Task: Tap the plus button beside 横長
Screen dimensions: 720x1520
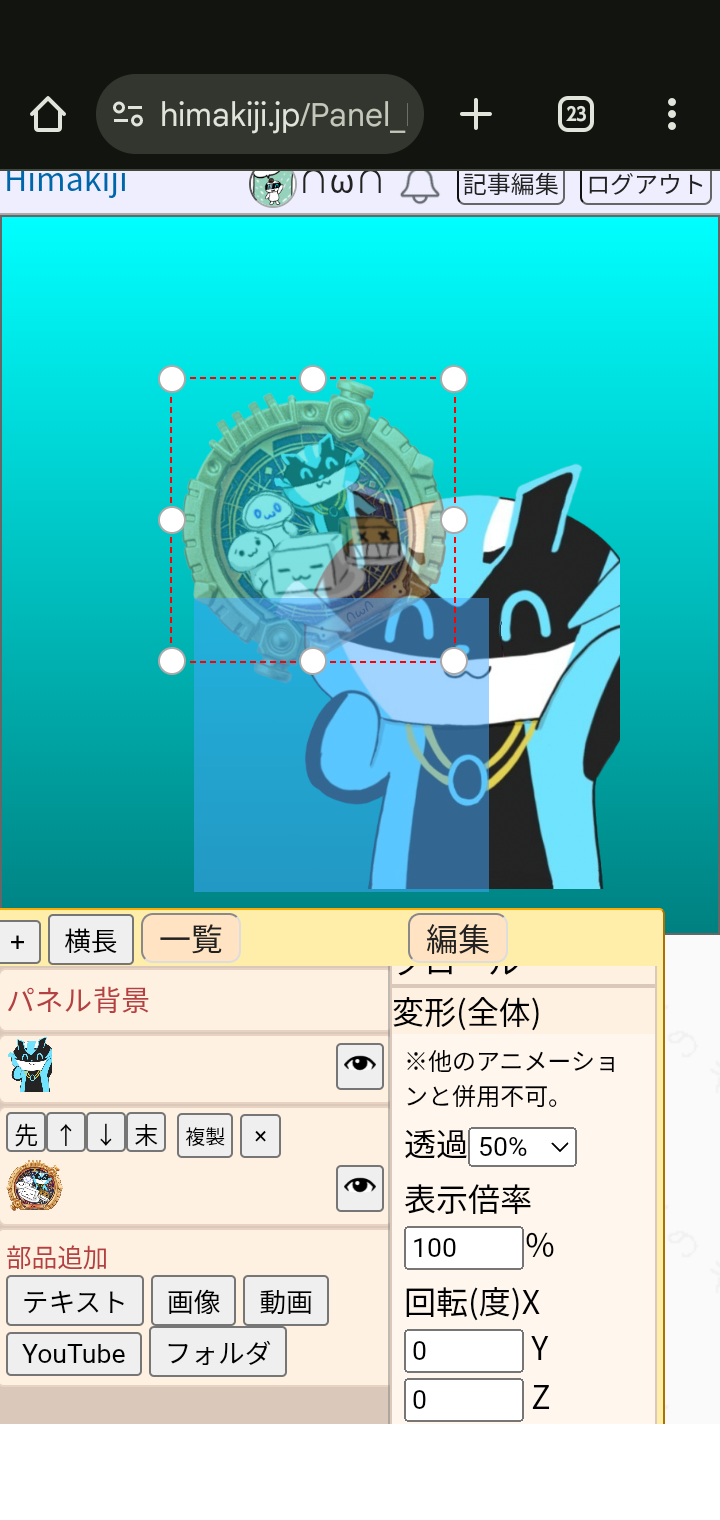Action: (17, 941)
